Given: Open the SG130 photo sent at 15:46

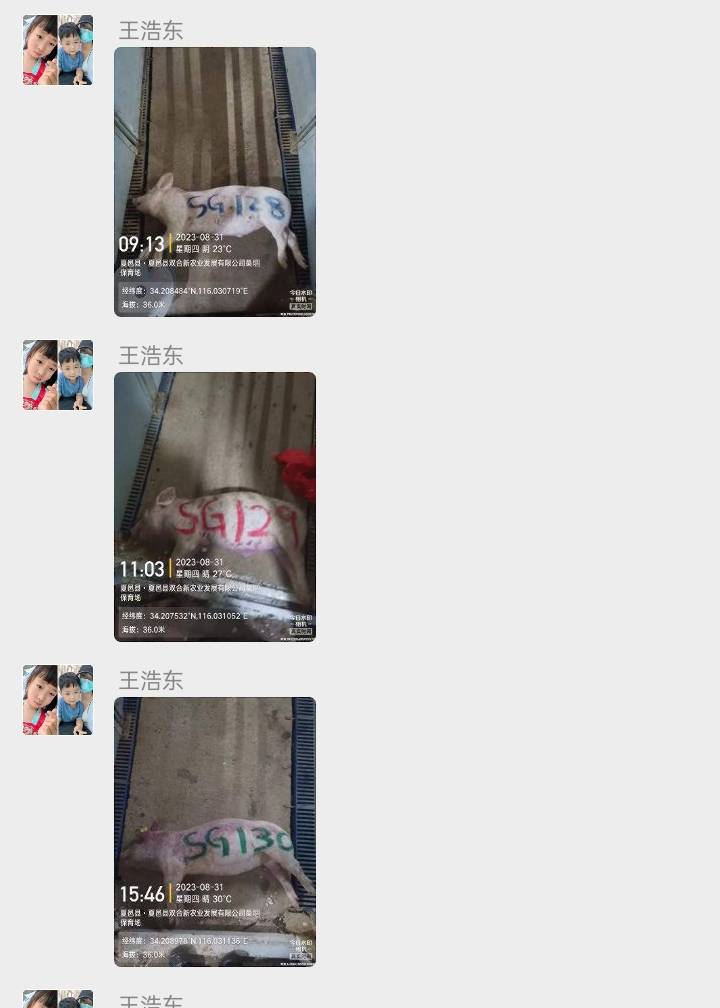Looking at the screenshot, I should pyautogui.click(x=215, y=832).
